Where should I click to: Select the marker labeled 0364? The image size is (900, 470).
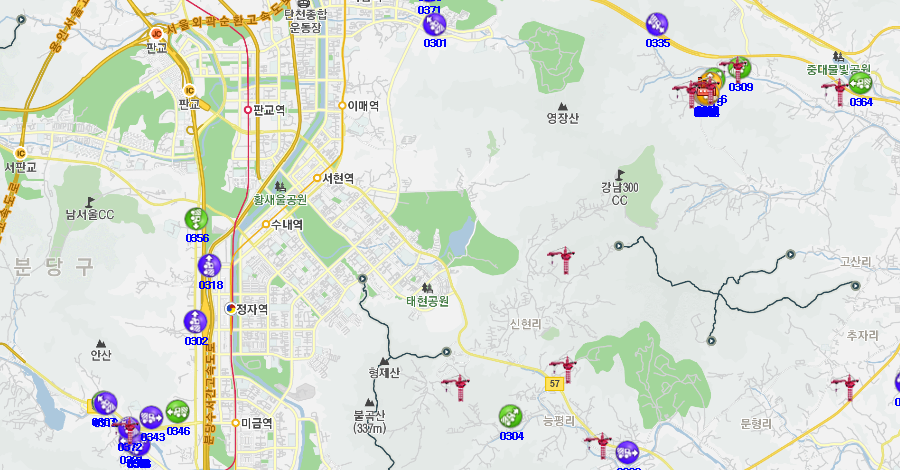coord(860,85)
